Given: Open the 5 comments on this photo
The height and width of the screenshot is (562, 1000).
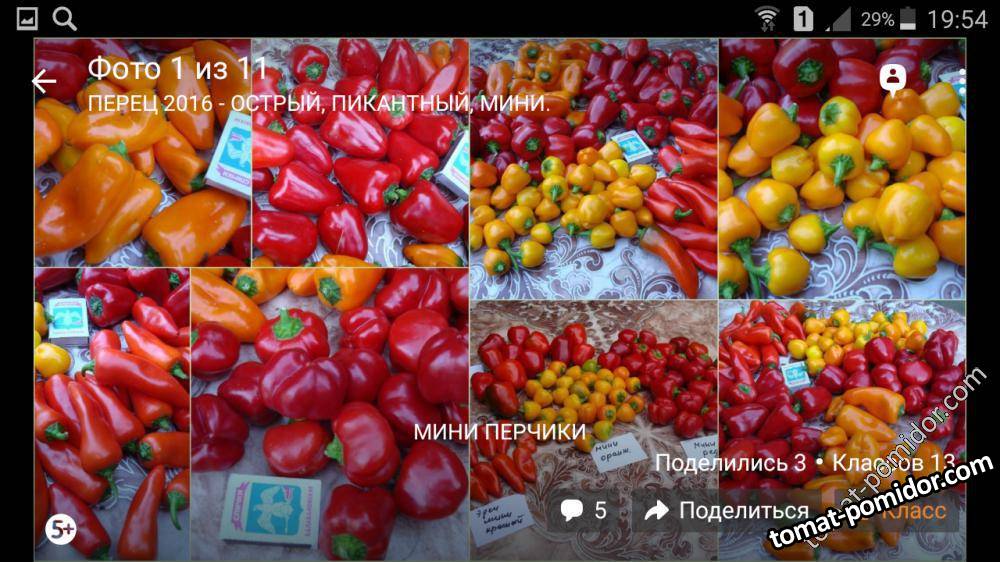Looking at the screenshot, I should pyautogui.click(x=584, y=511).
